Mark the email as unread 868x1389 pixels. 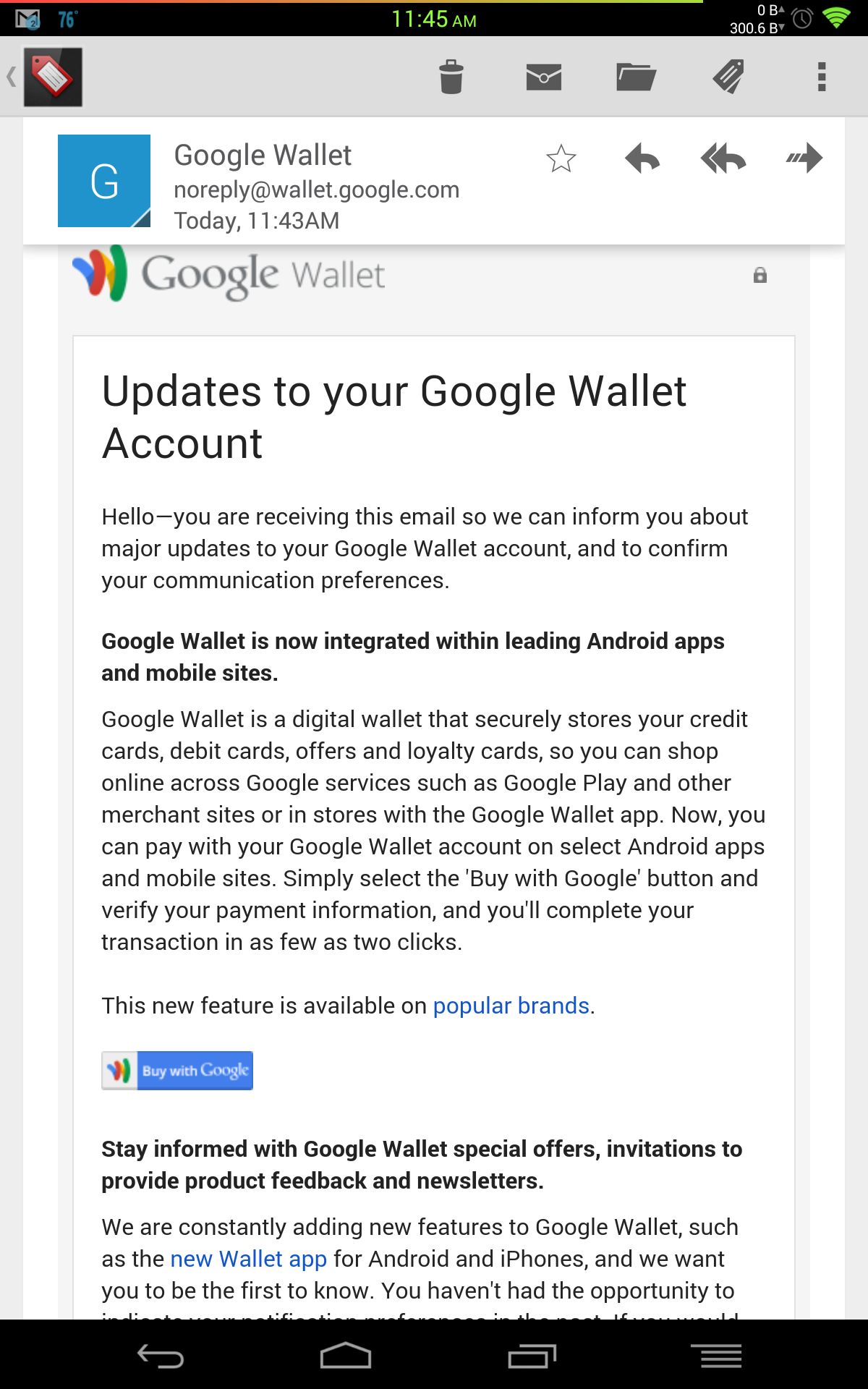click(544, 77)
